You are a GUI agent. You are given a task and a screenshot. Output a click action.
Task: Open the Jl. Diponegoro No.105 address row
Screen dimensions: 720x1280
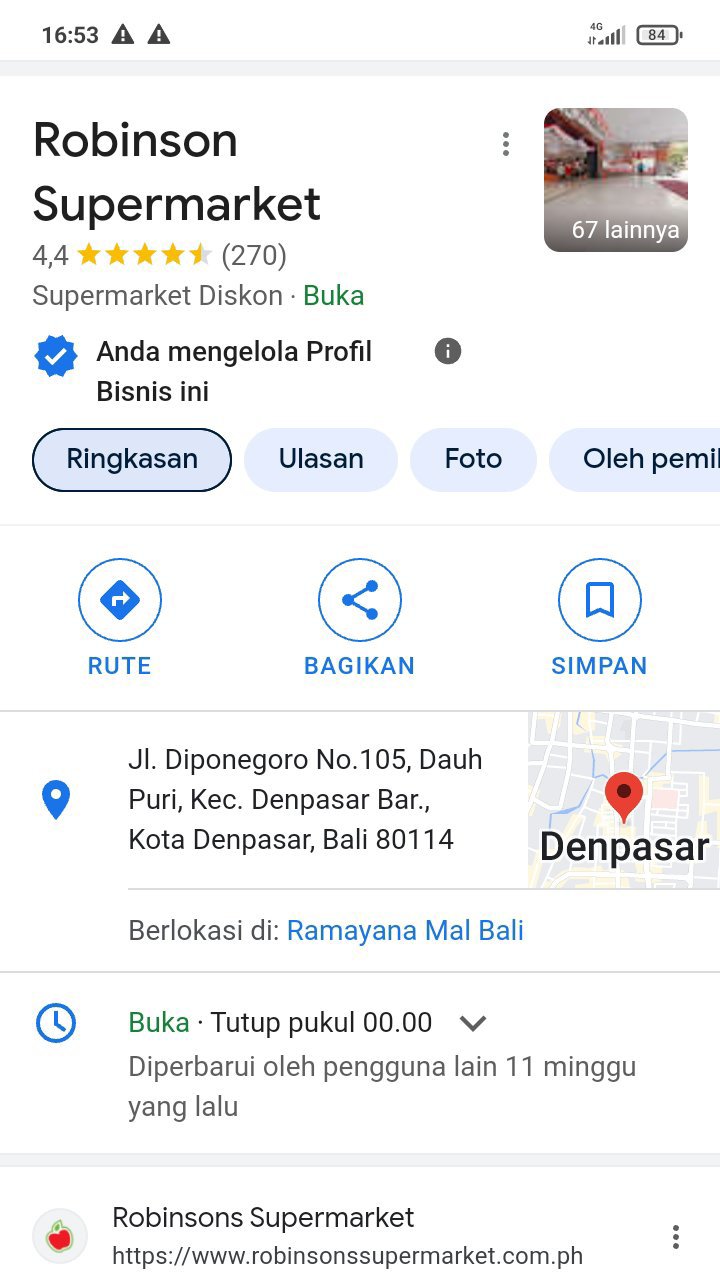(305, 800)
